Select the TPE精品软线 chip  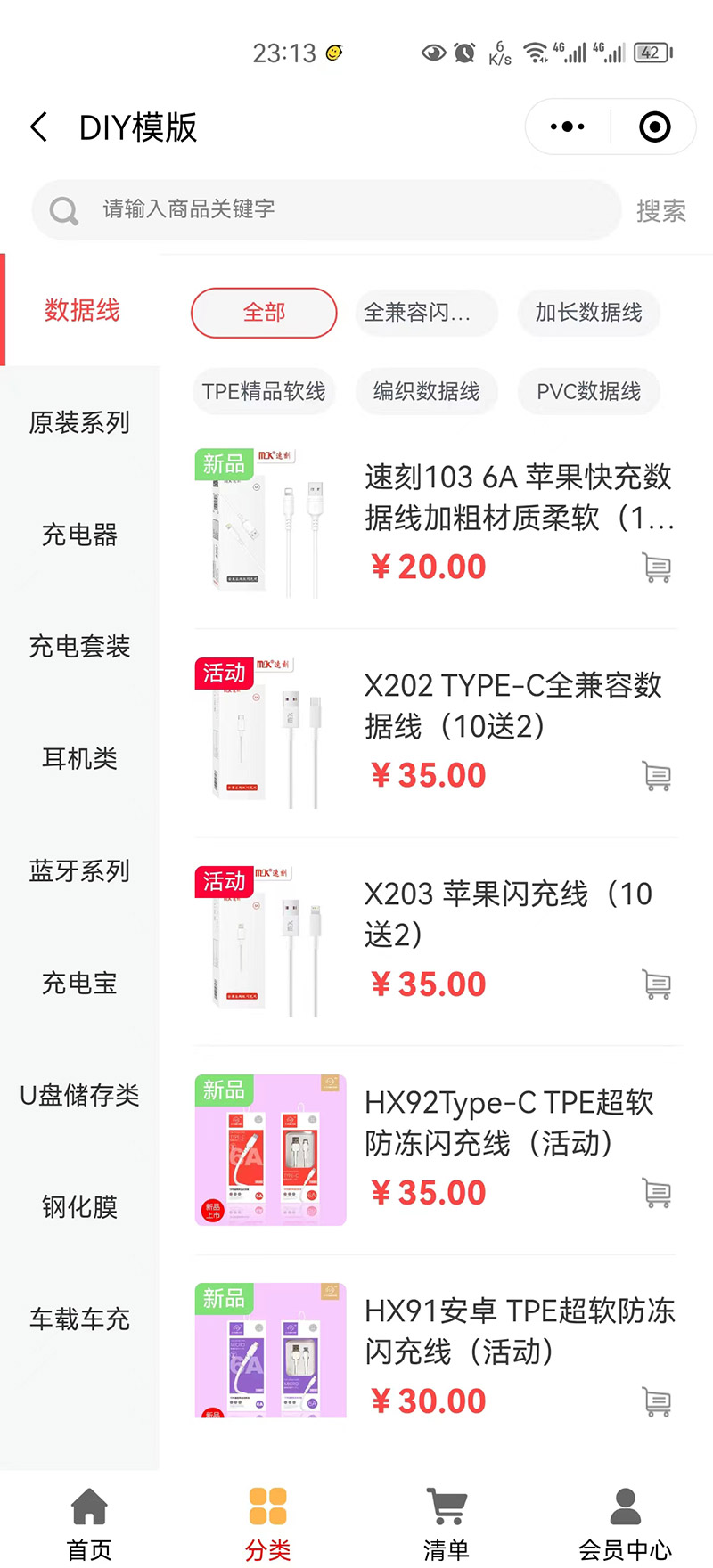point(264,391)
